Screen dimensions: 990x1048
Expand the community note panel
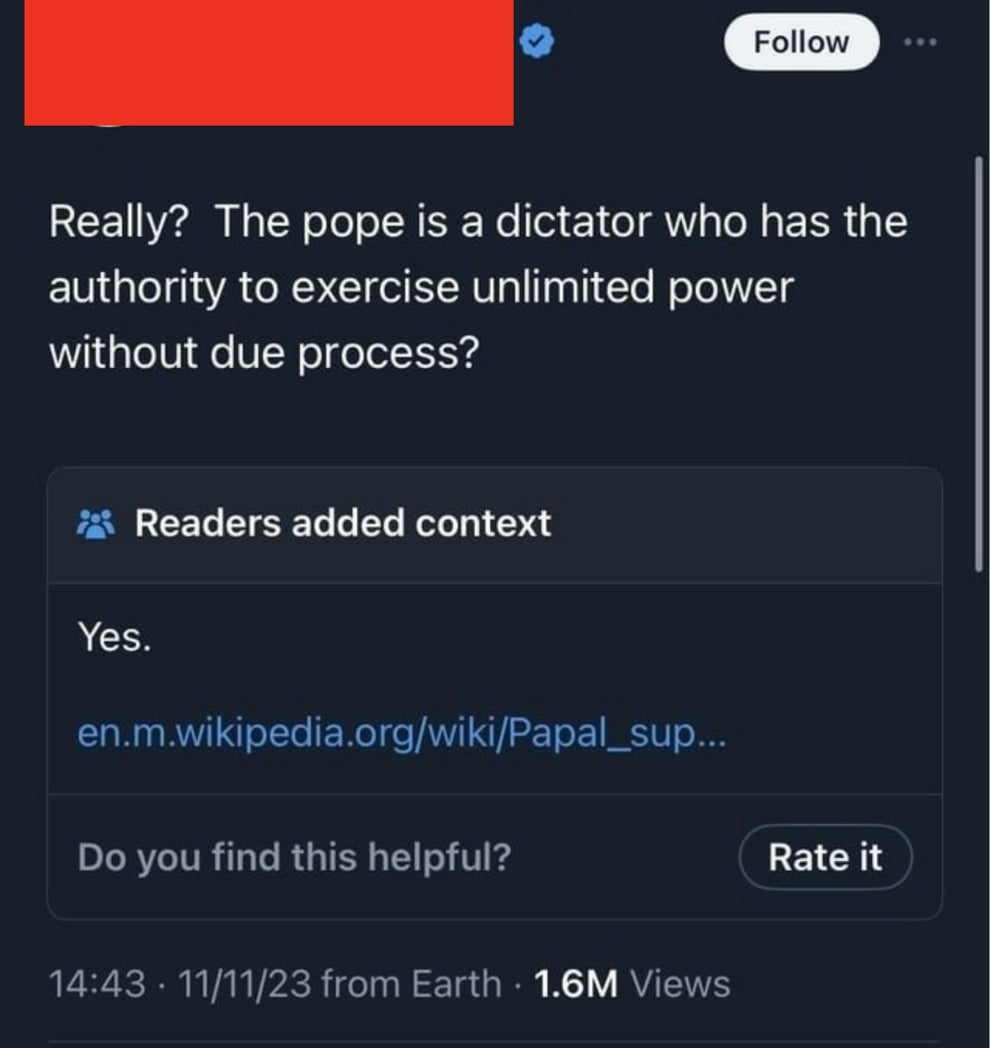[x=494, y=690]
